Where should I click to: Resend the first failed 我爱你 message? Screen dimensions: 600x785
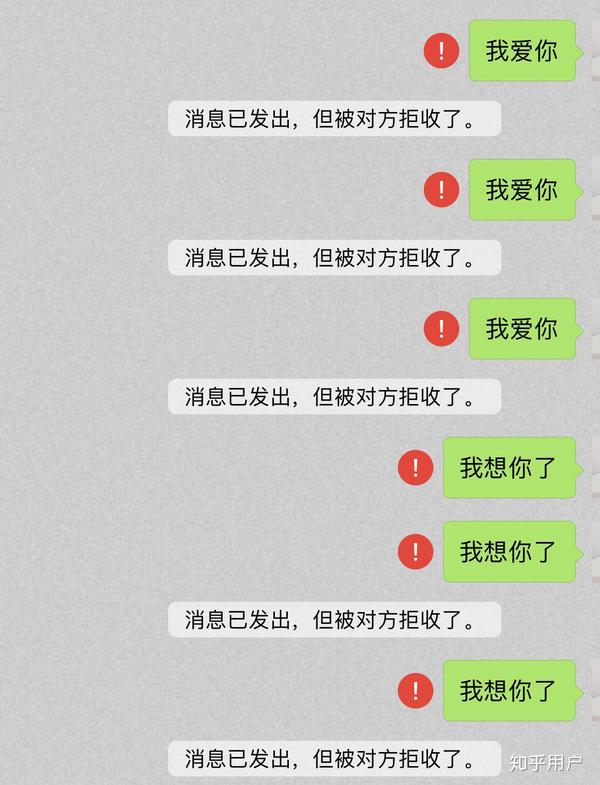442,51
